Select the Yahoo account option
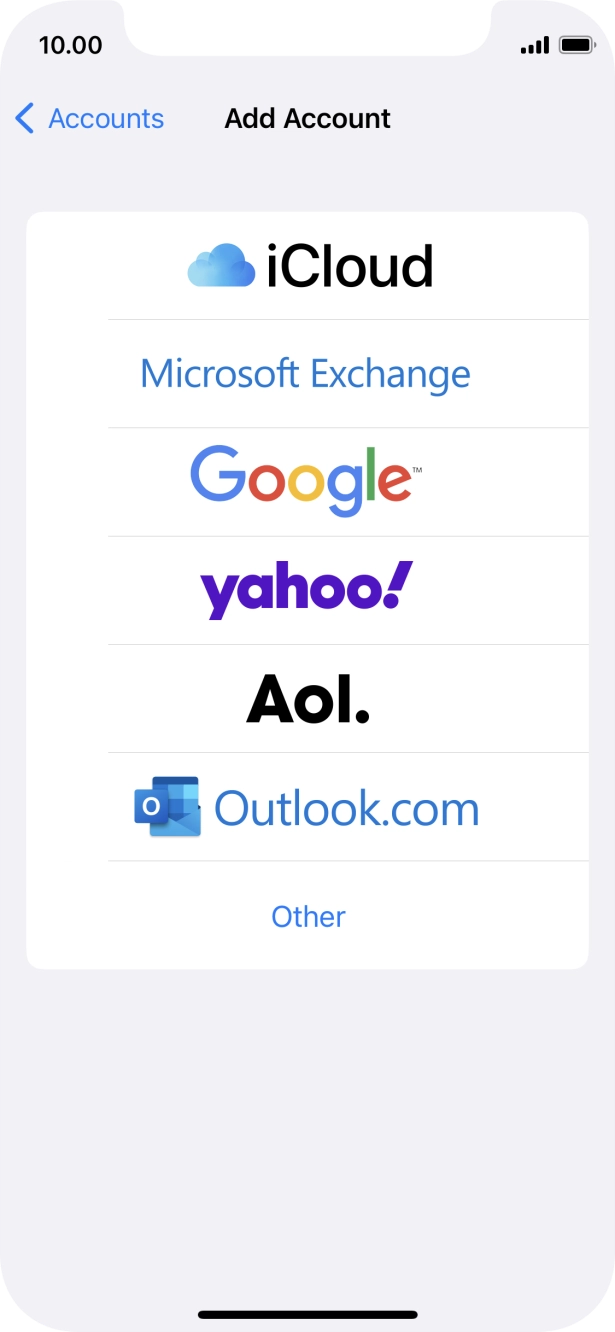Screen dimensions: 615x1332 [307, 590]
